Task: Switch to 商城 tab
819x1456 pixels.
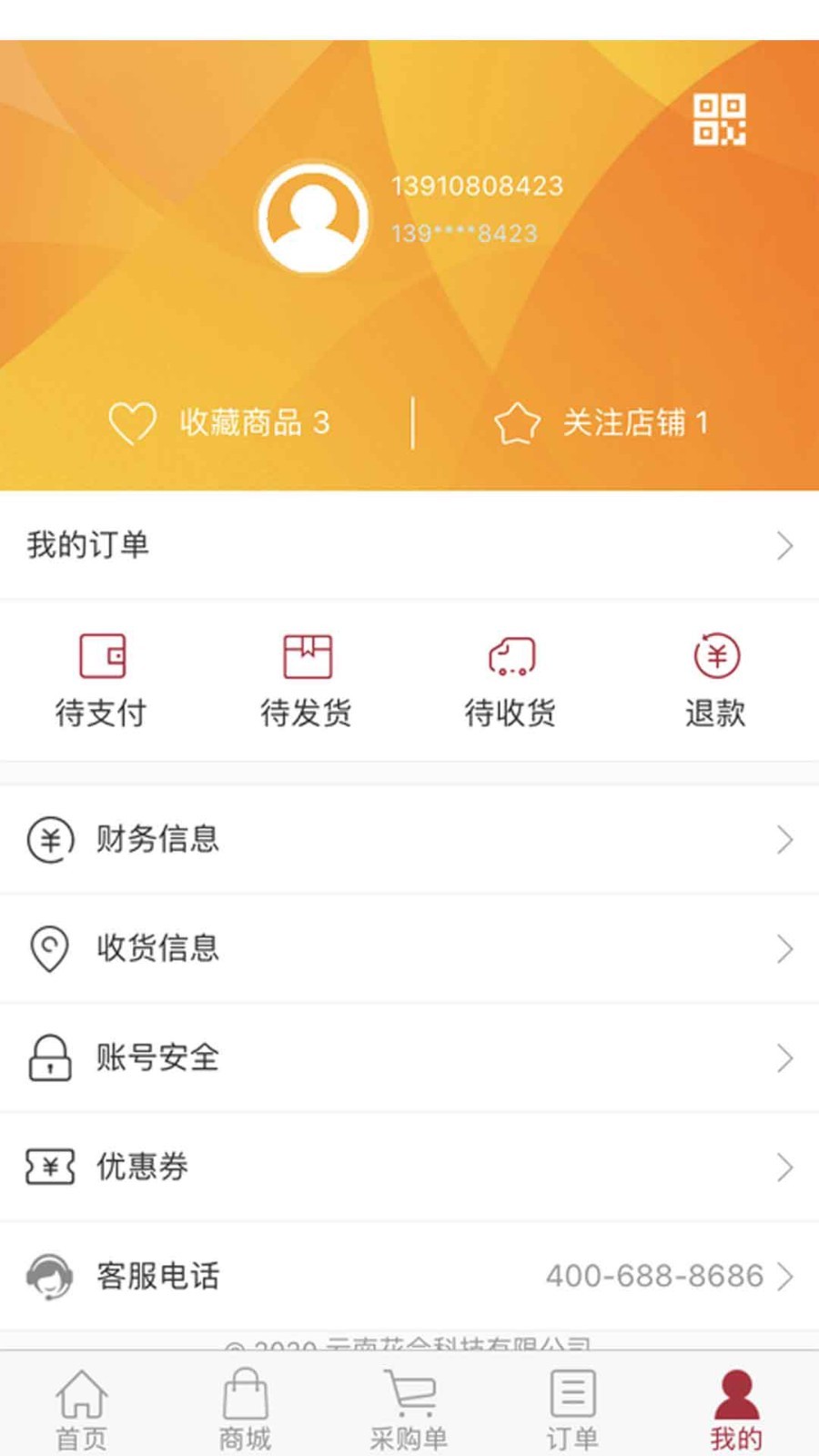Action: 246,1410
